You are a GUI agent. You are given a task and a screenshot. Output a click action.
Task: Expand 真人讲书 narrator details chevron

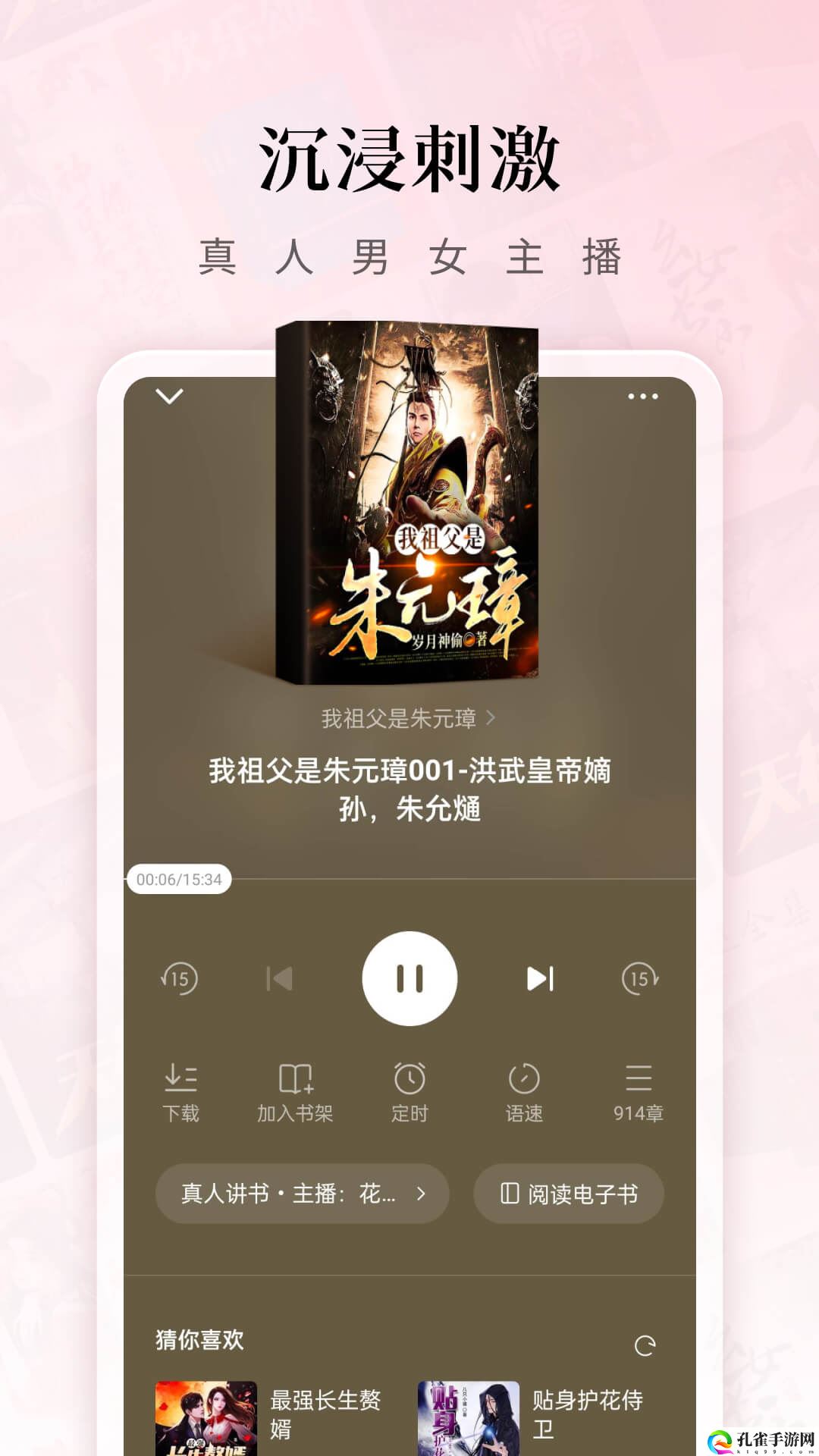pyautogui.click(x=422, y=1193)
